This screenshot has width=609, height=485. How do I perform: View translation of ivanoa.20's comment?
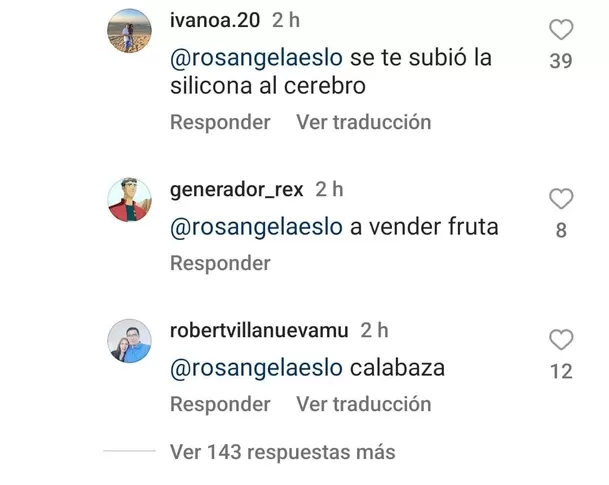pyautogui.click(x=363, y=122)
